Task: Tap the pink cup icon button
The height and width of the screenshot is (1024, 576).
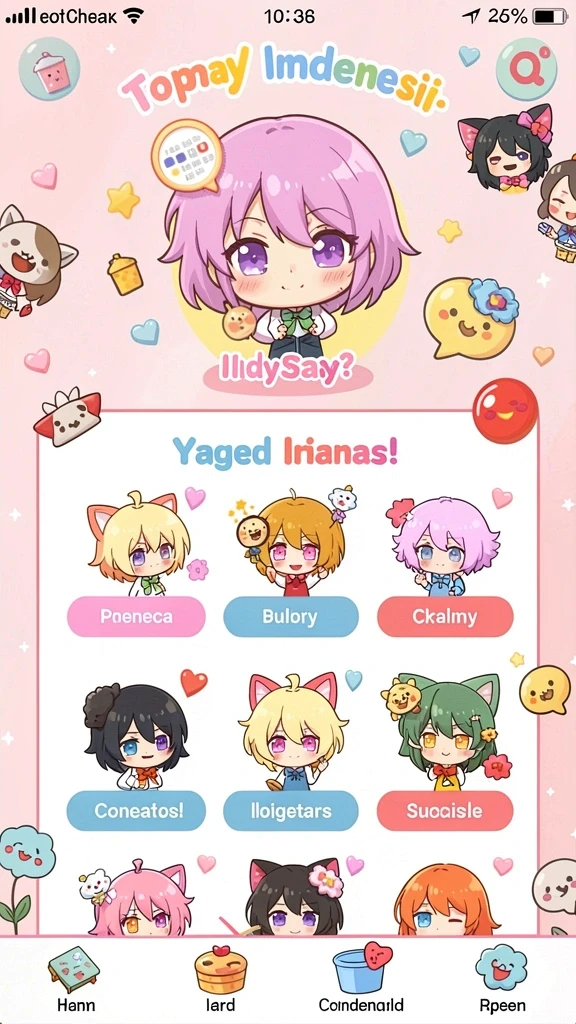Action: 49,69
